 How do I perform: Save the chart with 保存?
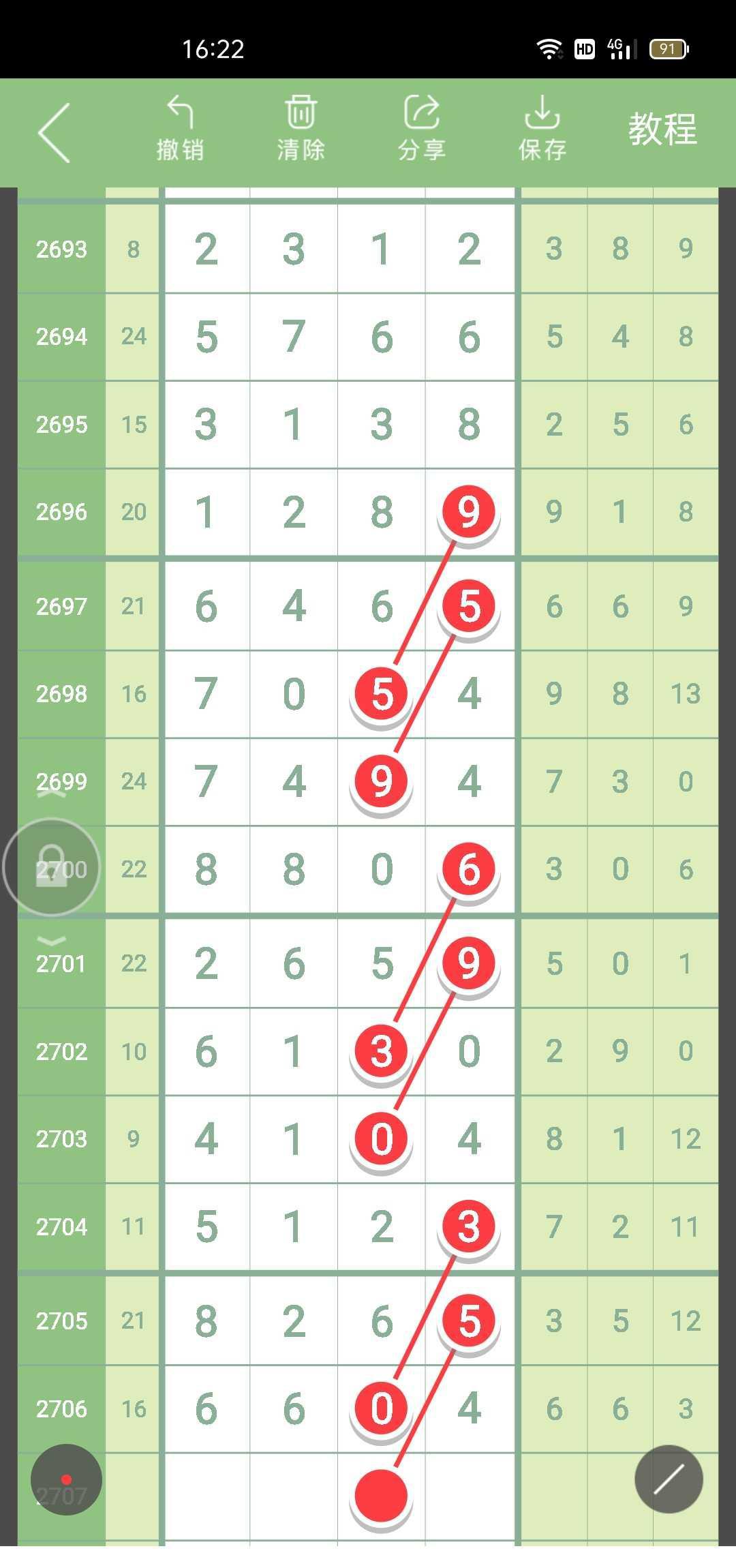(x=542, y=130)
